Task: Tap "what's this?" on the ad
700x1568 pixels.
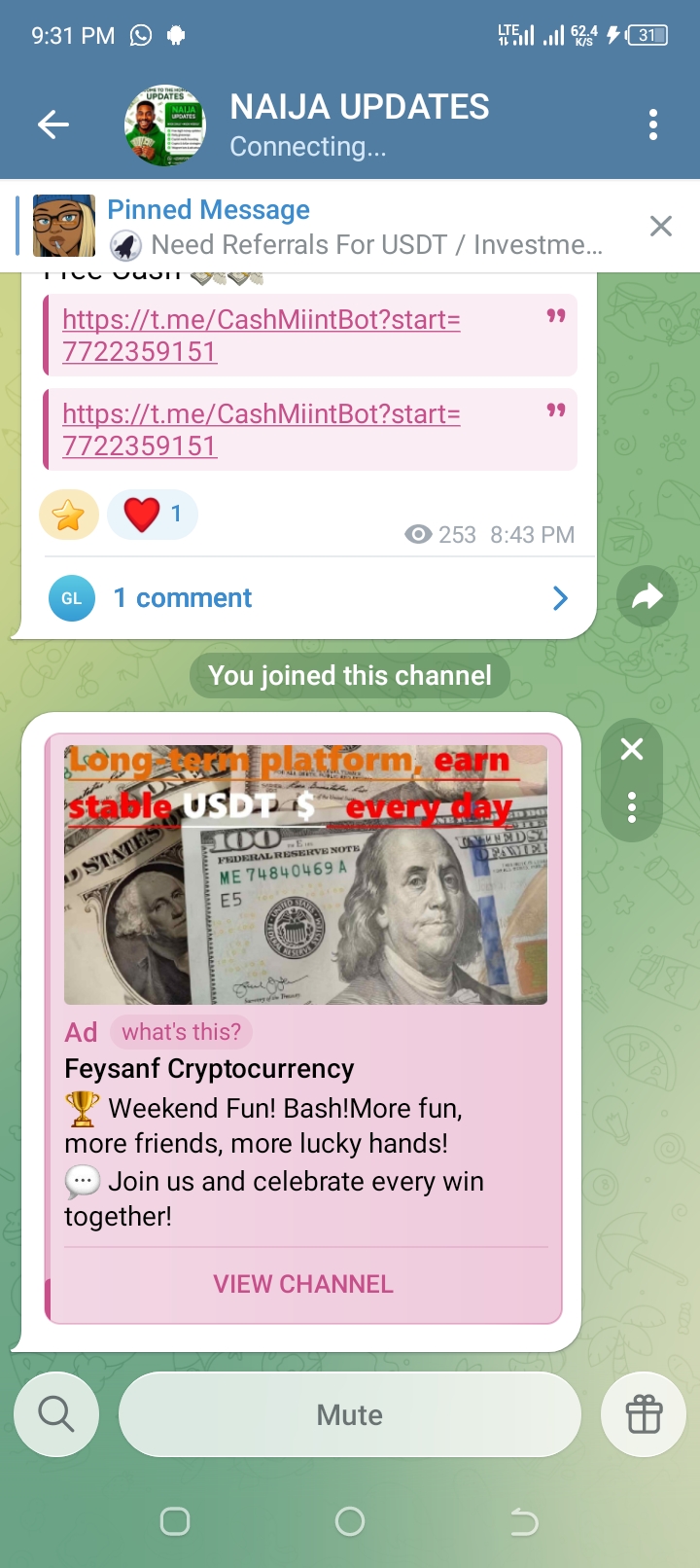Action: (181, 1032)
